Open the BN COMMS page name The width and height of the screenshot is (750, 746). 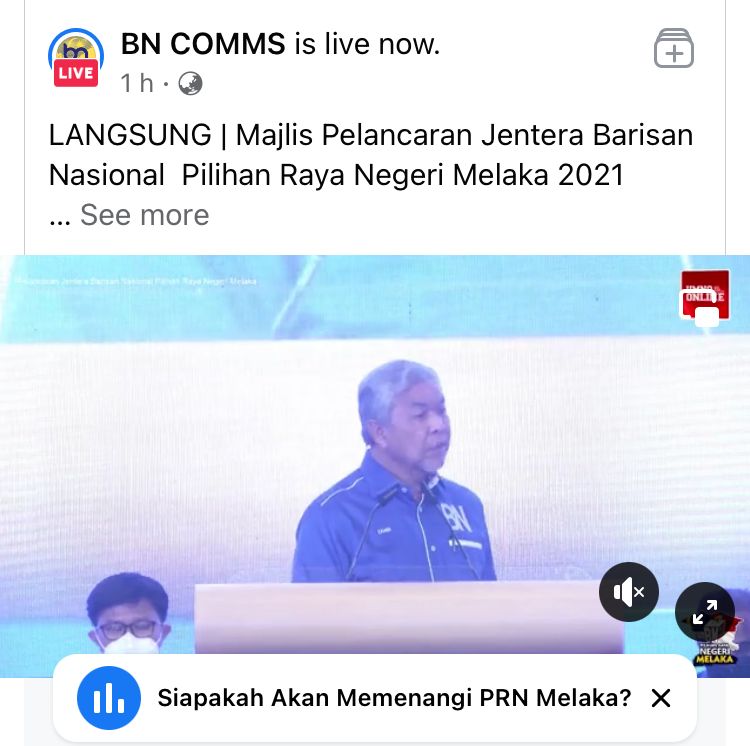click(203, 44)
